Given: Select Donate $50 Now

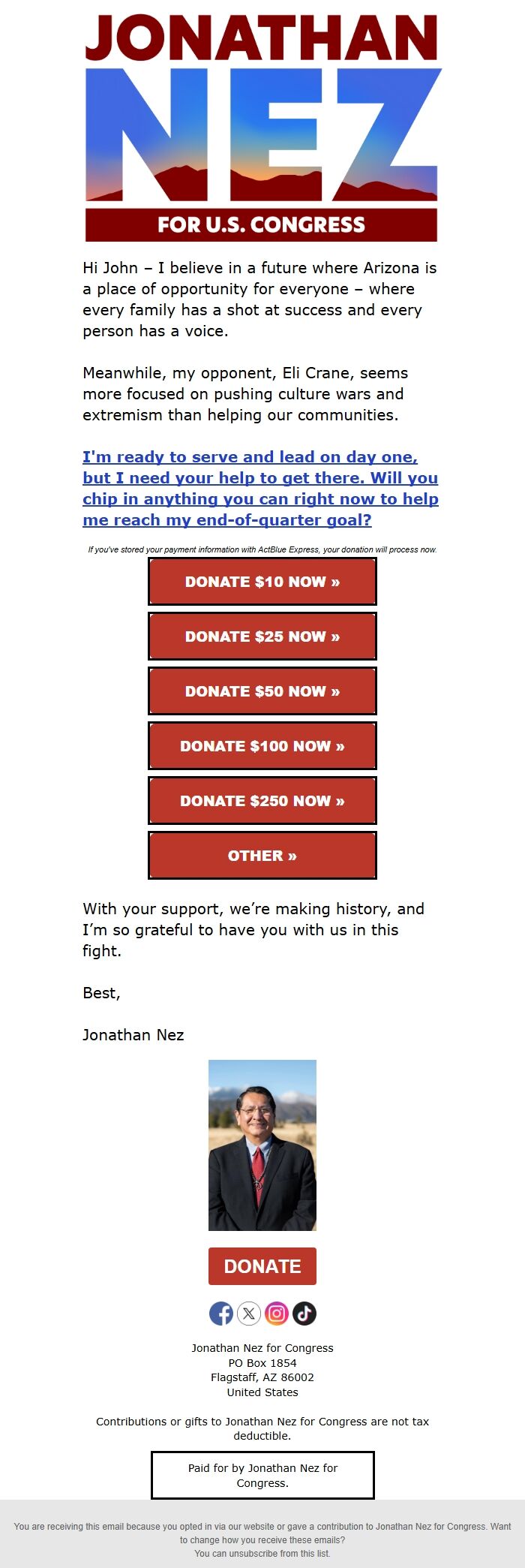Looking at the screenshot, I should (x=262, y=691).
